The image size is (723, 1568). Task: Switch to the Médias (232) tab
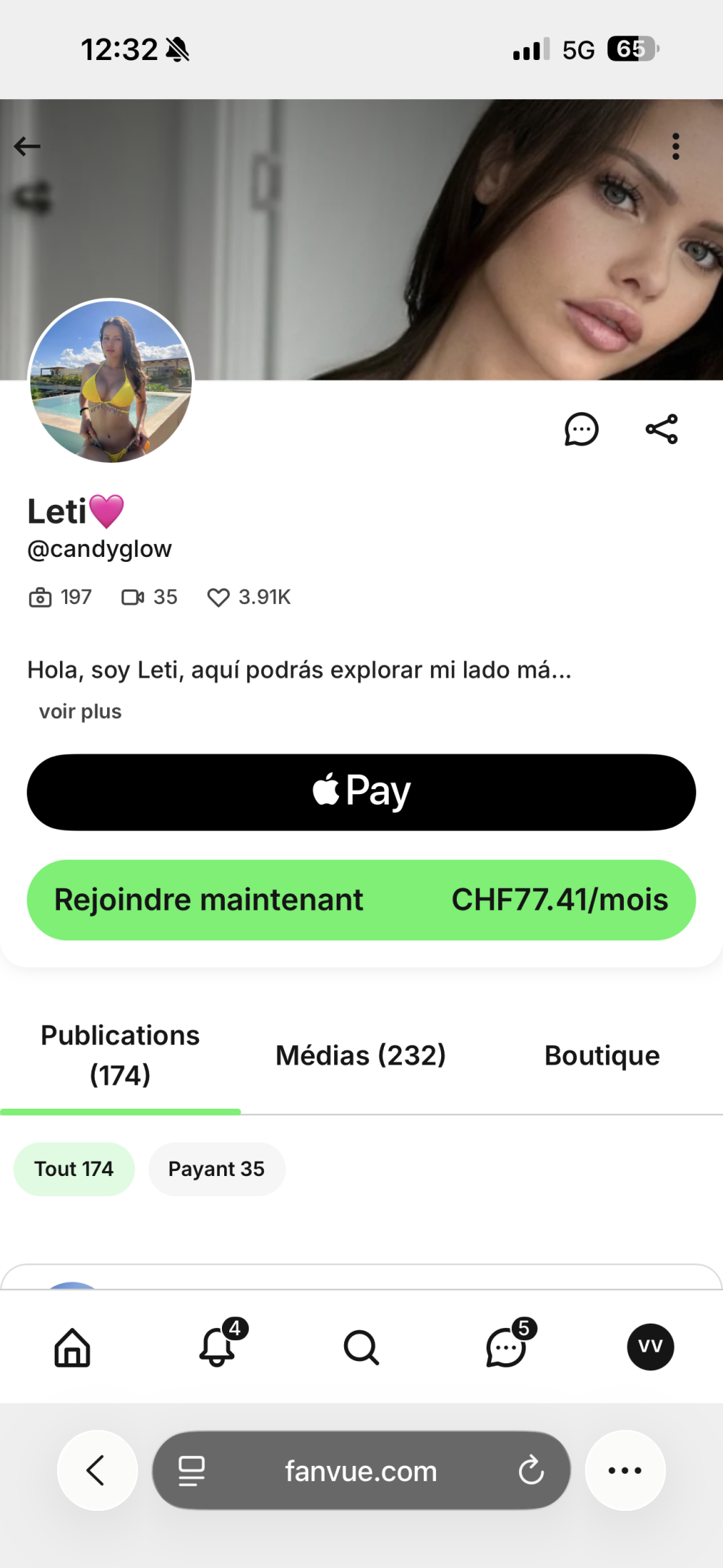pos(361,1055)
